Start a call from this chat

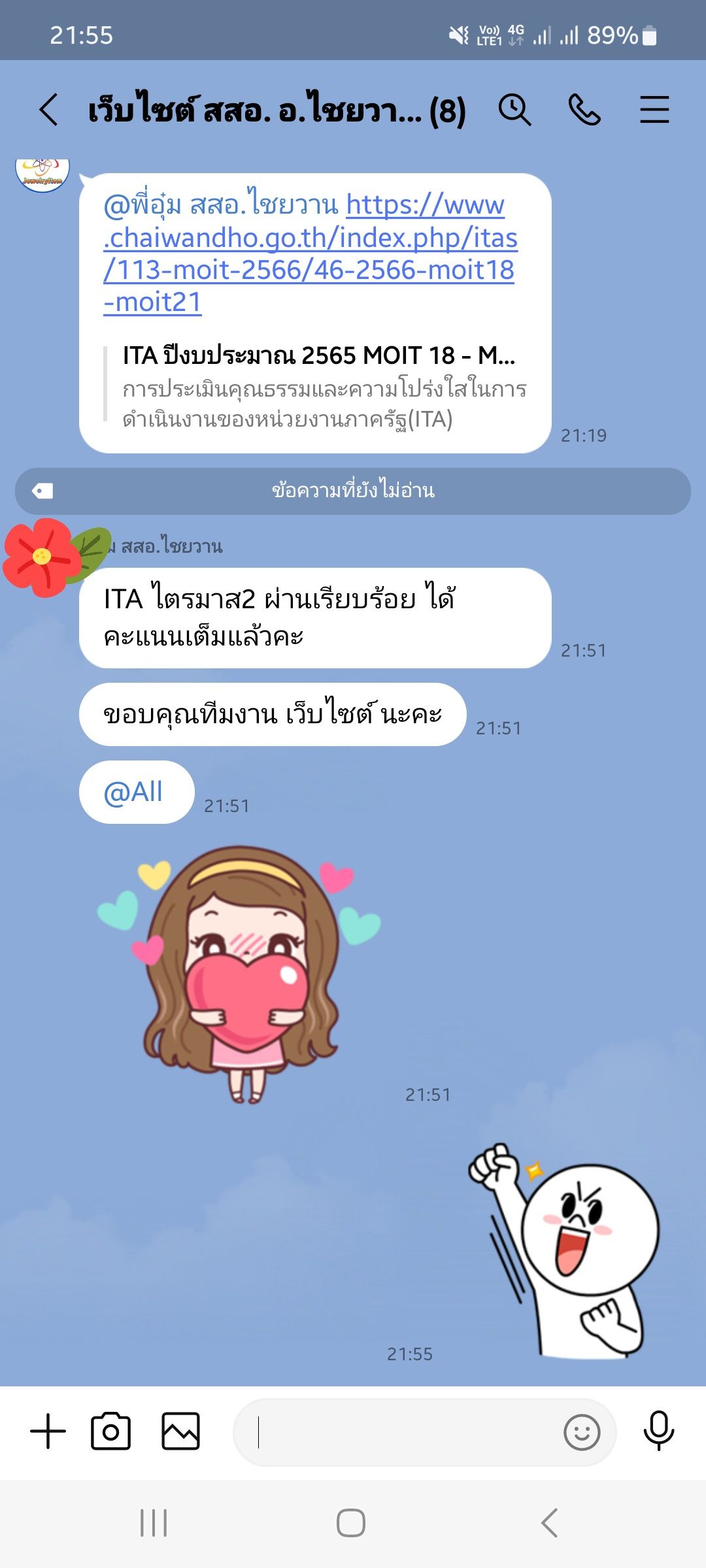click(584, 109)
